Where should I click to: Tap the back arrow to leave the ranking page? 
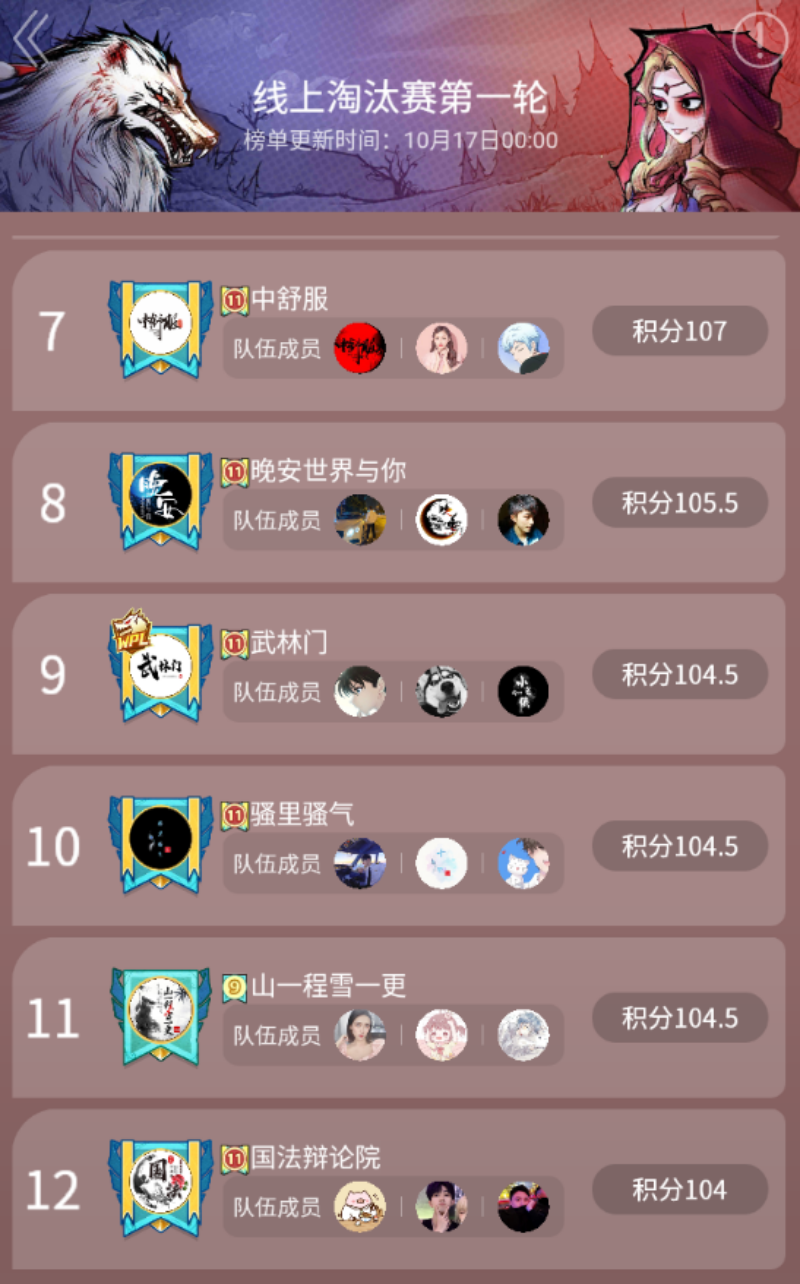(x=28, y=40)
